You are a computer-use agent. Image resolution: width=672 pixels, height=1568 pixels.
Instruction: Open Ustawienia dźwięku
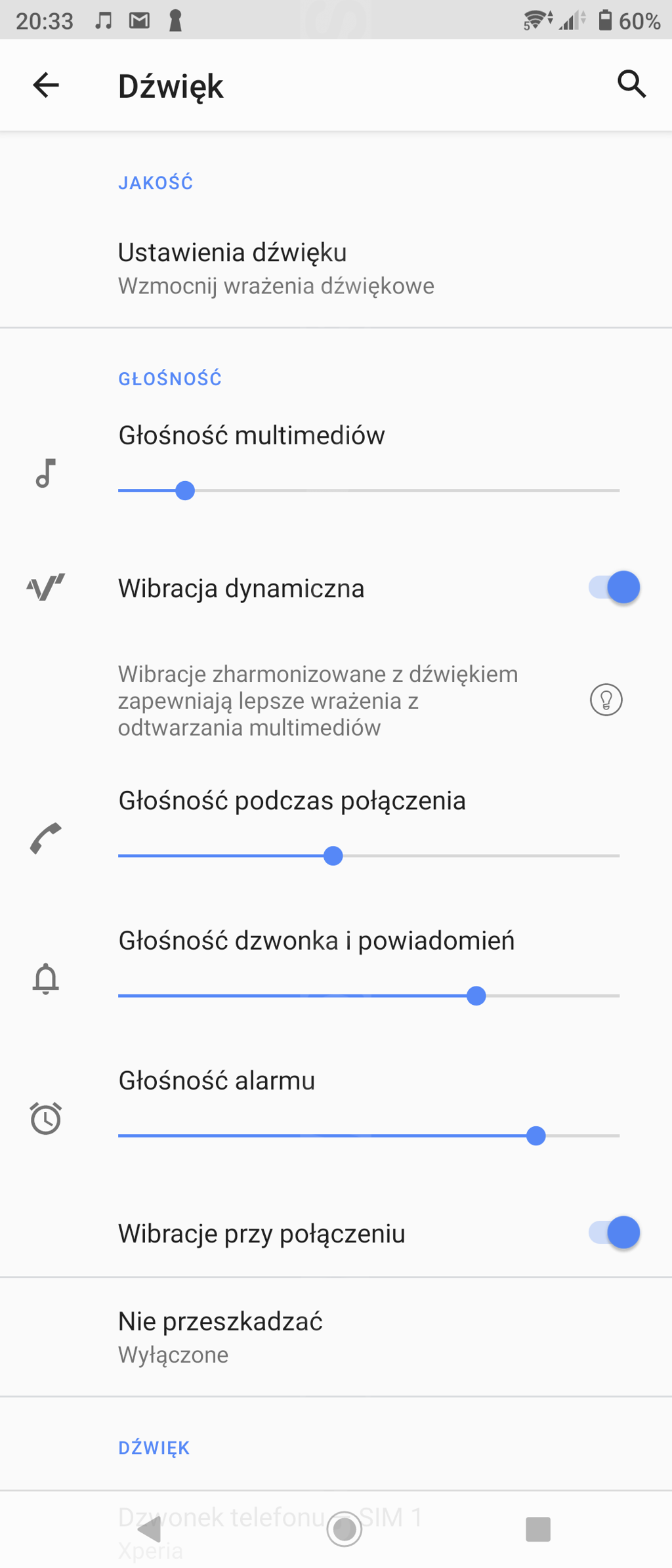tap(276, 268)
